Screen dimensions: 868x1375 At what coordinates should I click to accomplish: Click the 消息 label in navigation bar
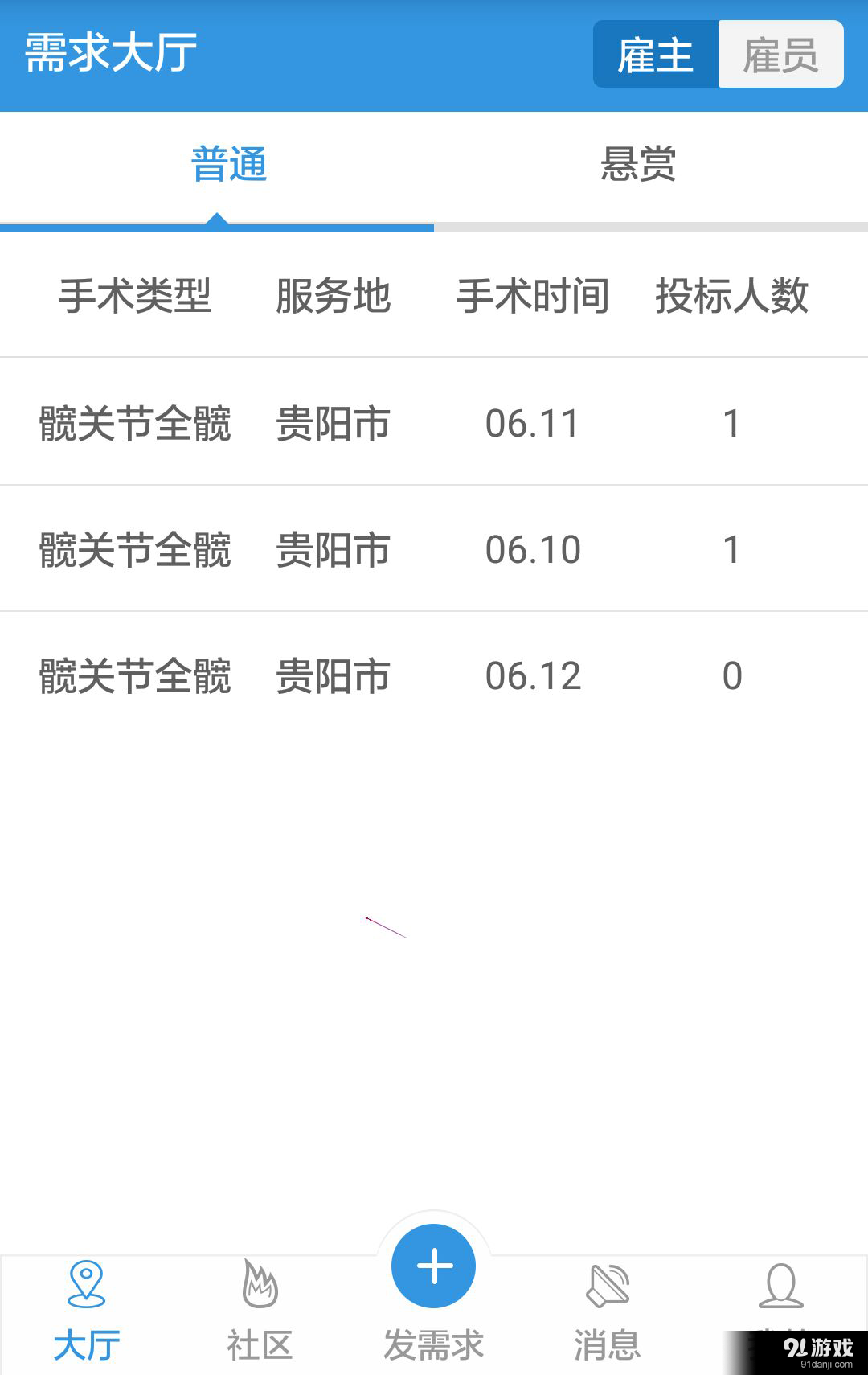click(608, 1339)
